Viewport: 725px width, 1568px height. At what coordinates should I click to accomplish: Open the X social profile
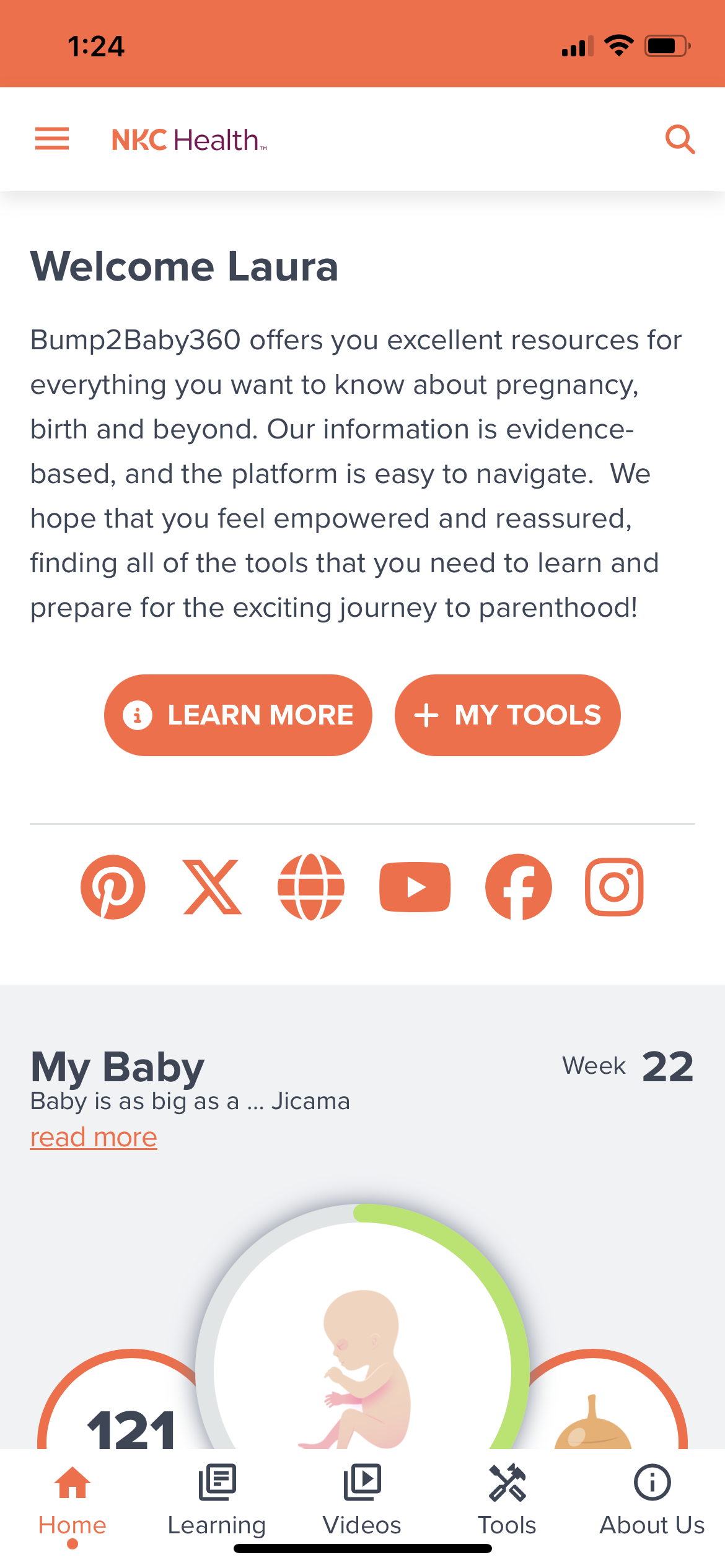tap(213, 887)
